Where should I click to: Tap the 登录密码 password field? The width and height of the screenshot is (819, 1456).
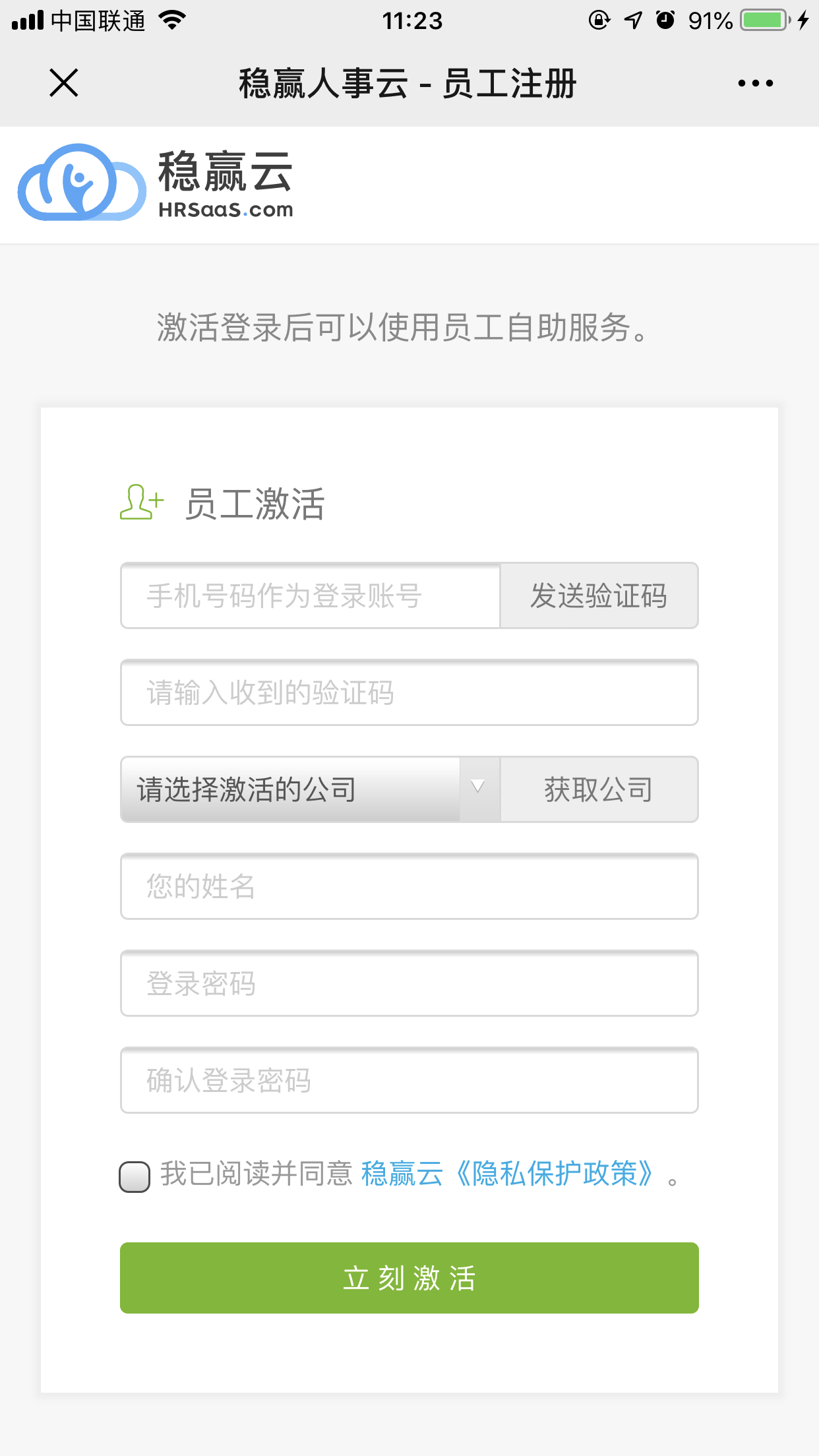point(409,983)
